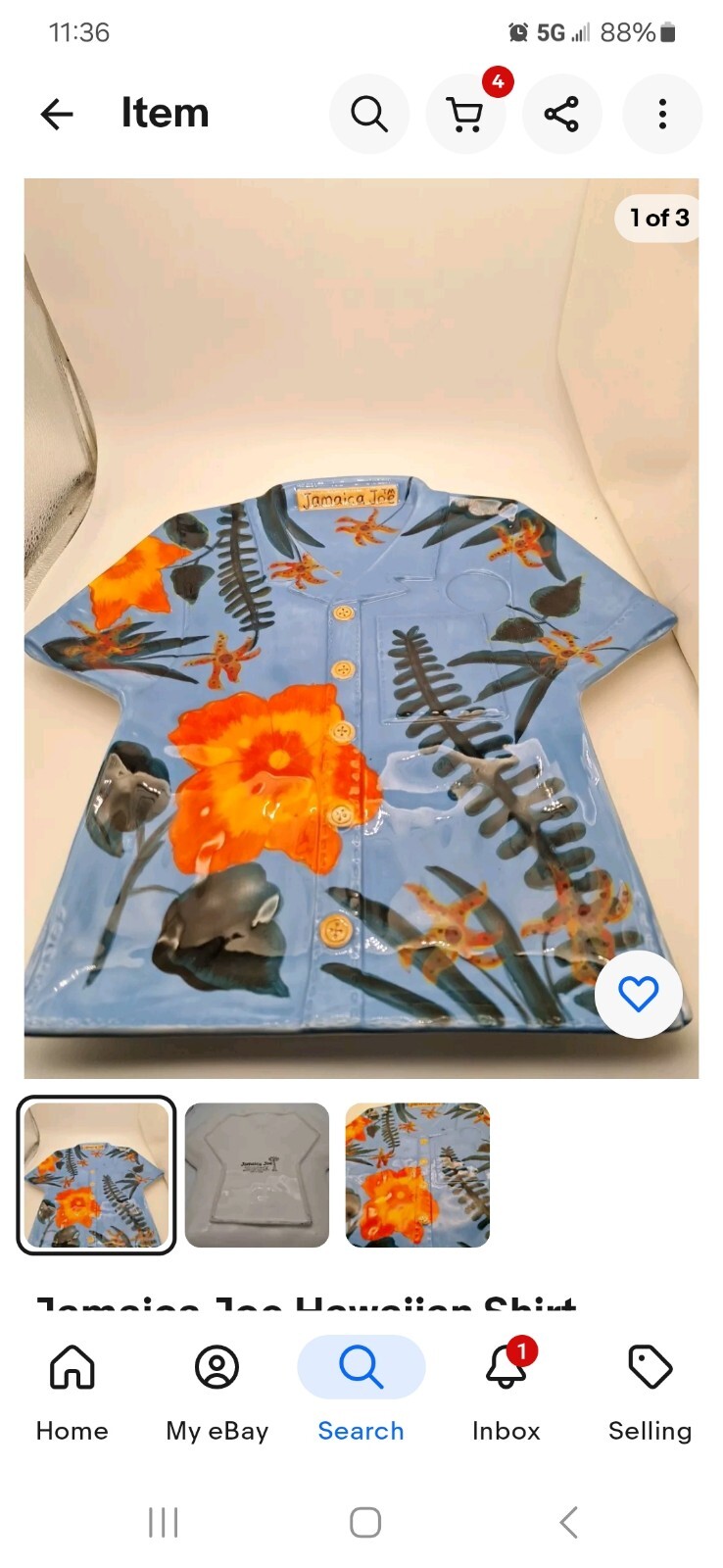The width and height of the screenshot is (723, 1568).
Task: View the second thumbnail showing plate back
Action: (x=257, y=1175)
